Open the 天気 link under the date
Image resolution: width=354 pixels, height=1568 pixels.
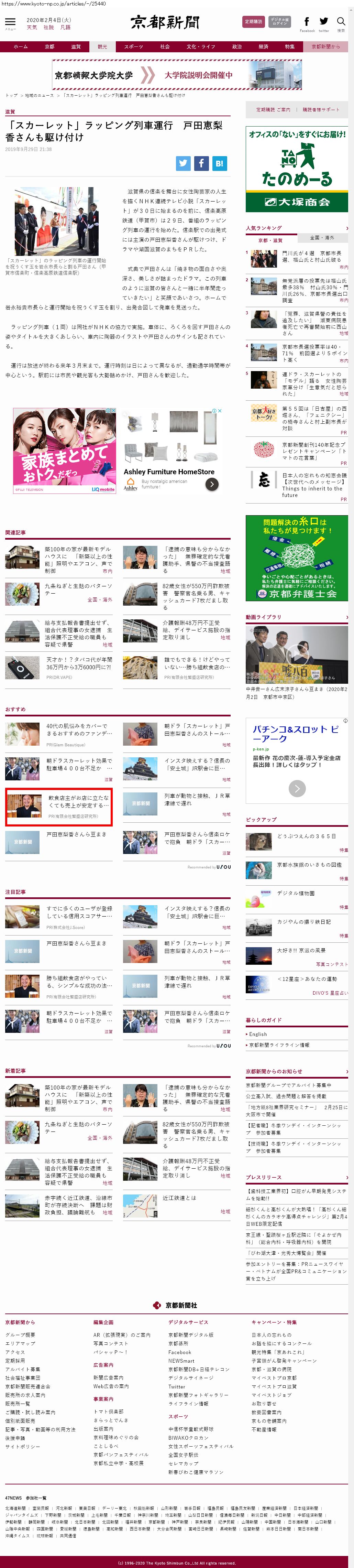click(x=32, y=28)
